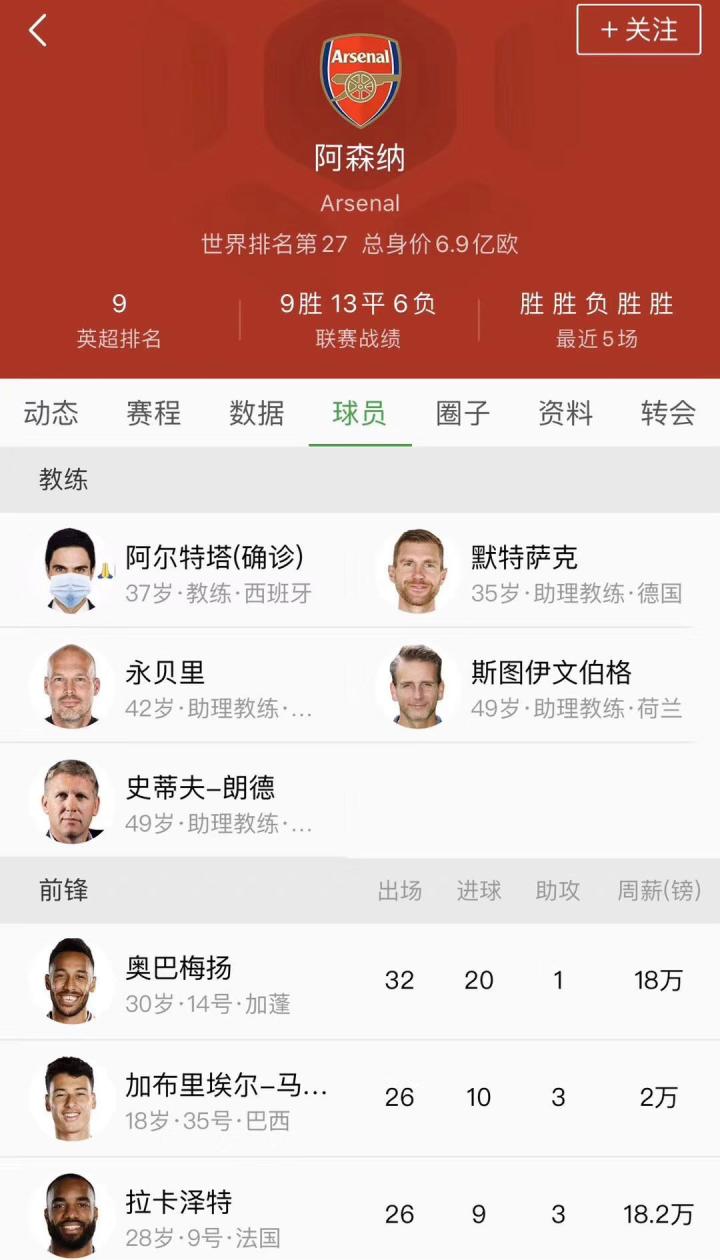Open the 赛程 schedule tab
This screenshot has width=720, height=1260.
tap(154, 413)
